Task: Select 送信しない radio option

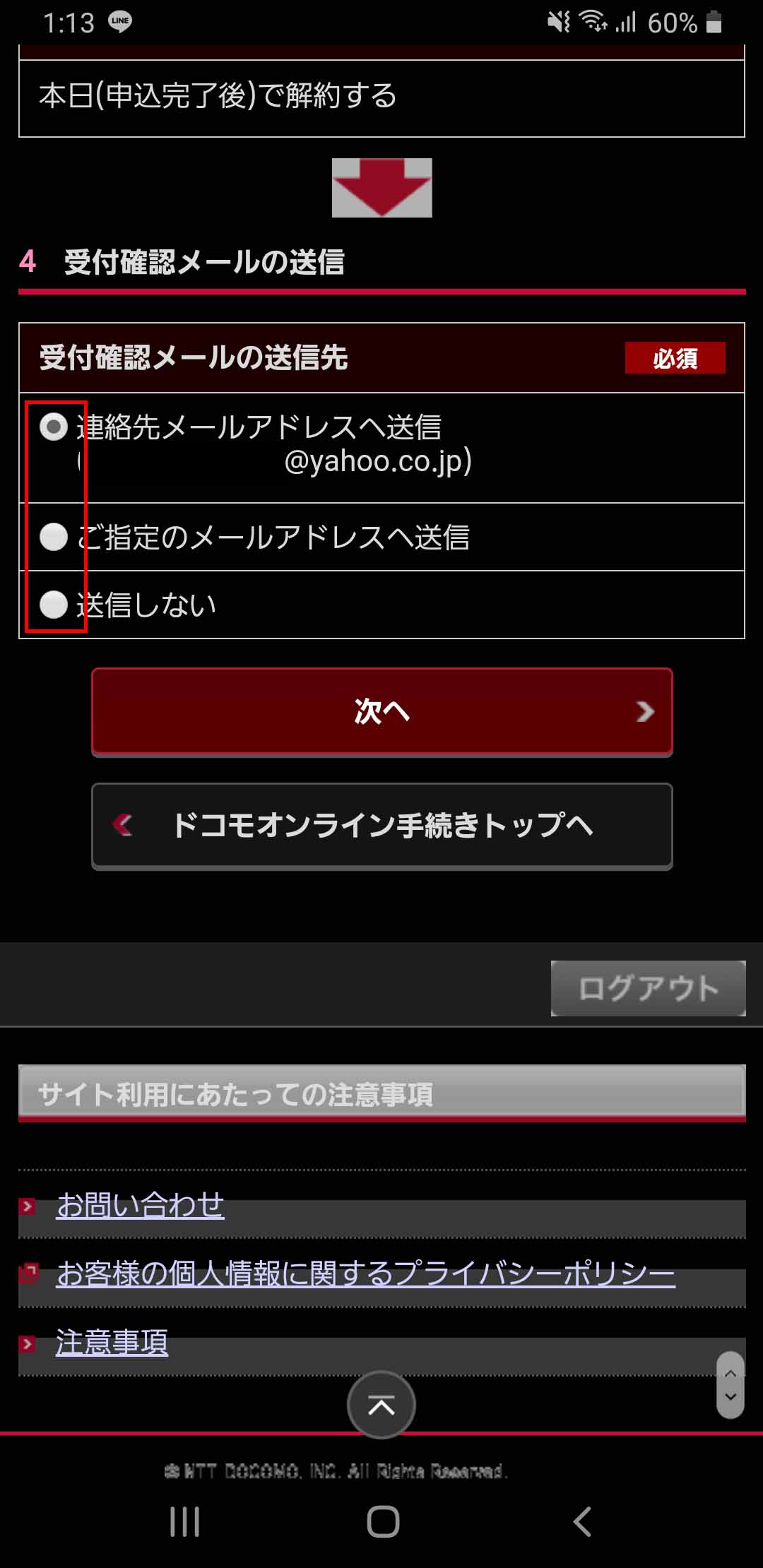Action: (x=54, y=605)
